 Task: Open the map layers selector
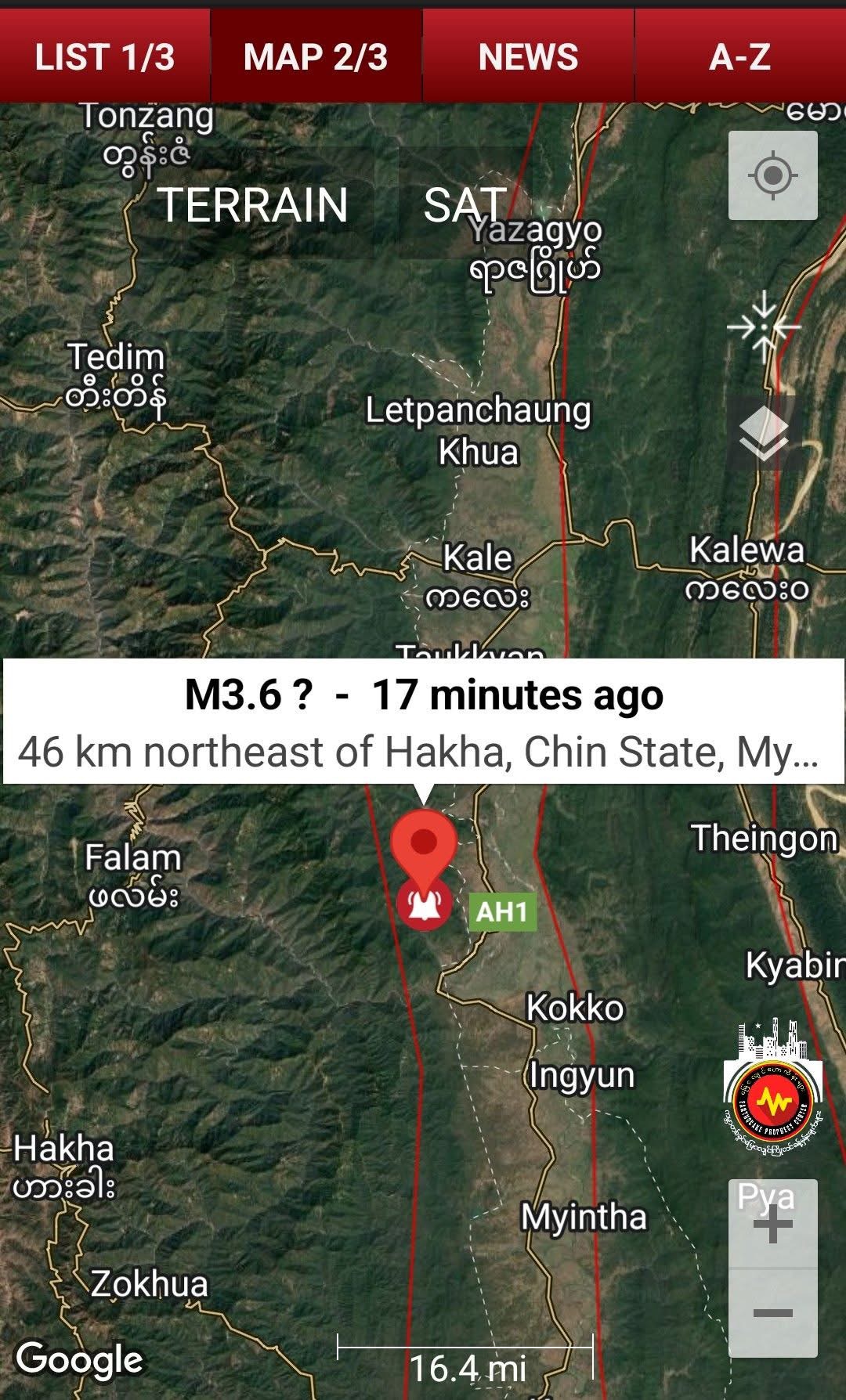coord(764,433)
